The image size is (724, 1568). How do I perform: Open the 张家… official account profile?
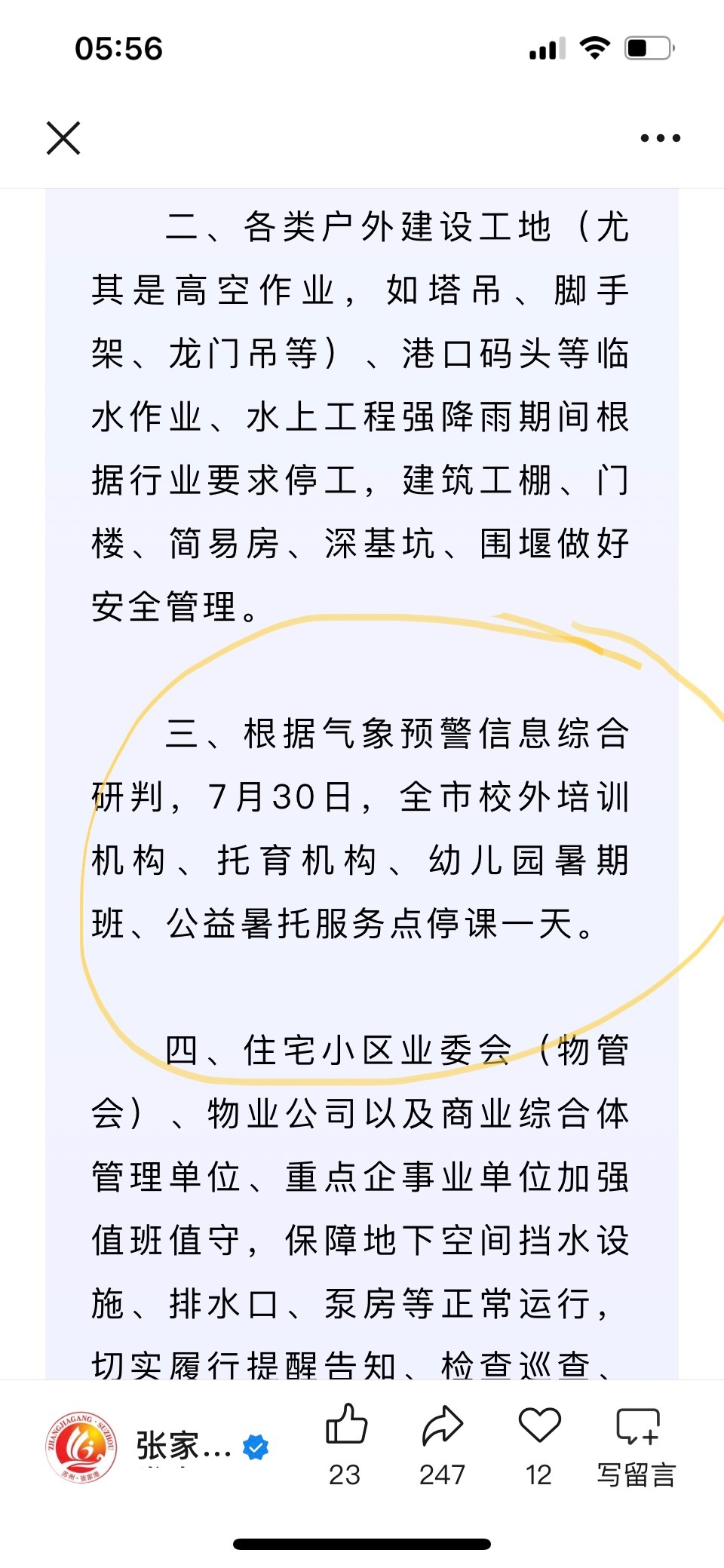click(x=155, y=1447)
